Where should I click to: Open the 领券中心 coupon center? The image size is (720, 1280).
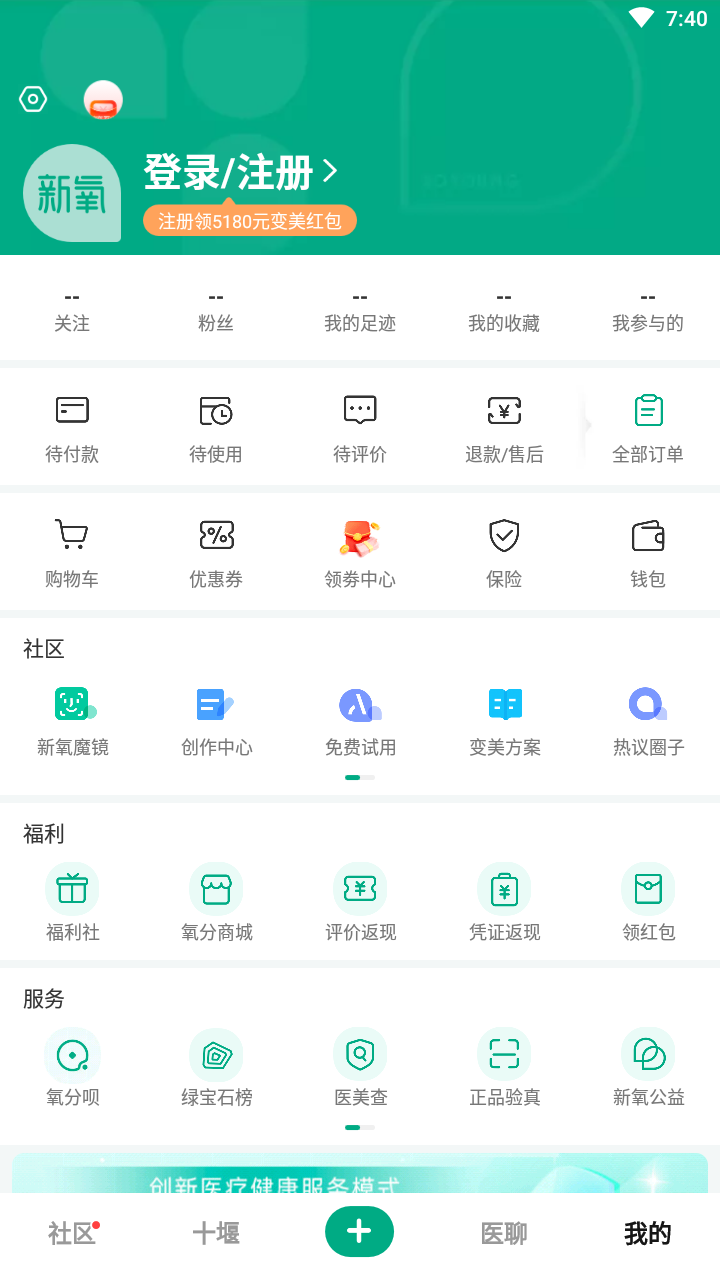pyautogui.click(x=360, y=550)
